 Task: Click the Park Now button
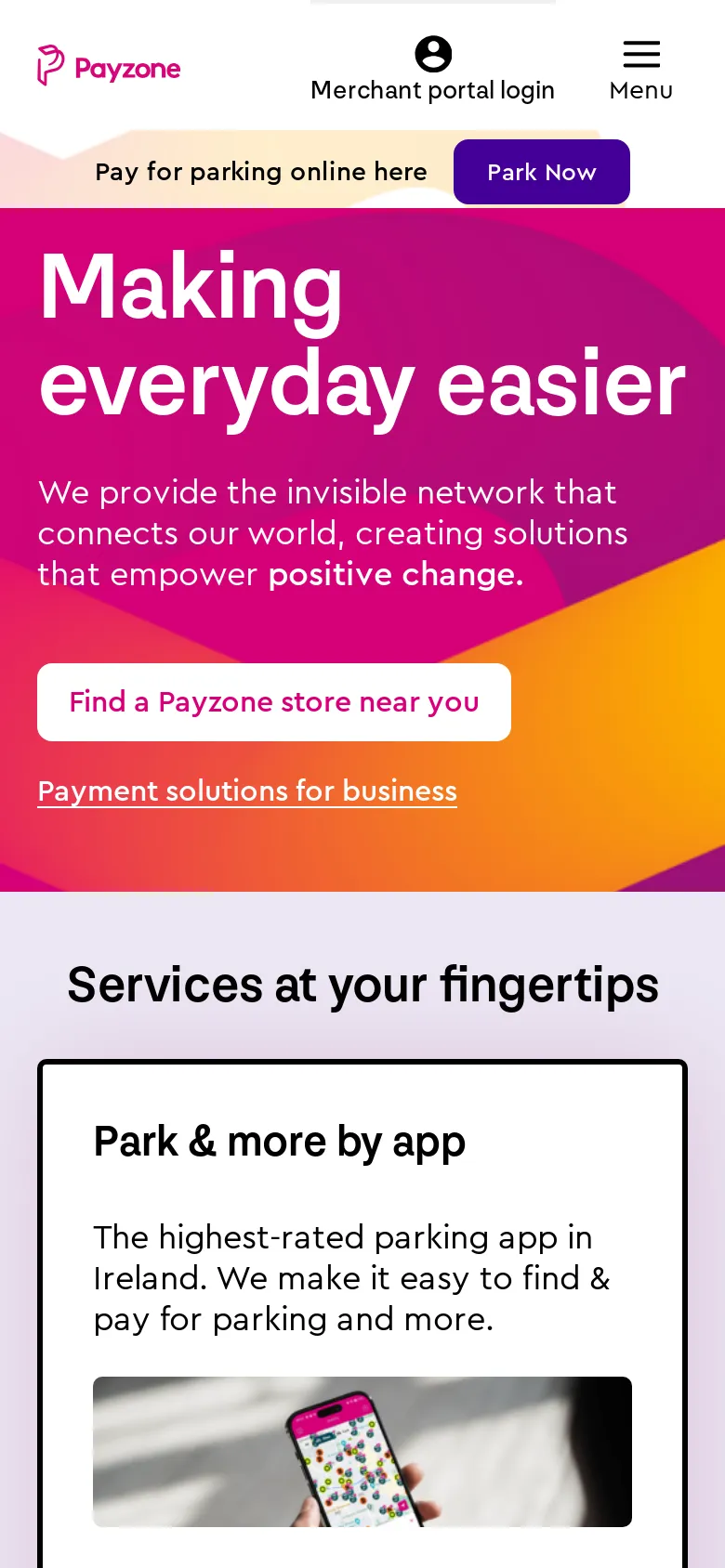tap(542, 172)
